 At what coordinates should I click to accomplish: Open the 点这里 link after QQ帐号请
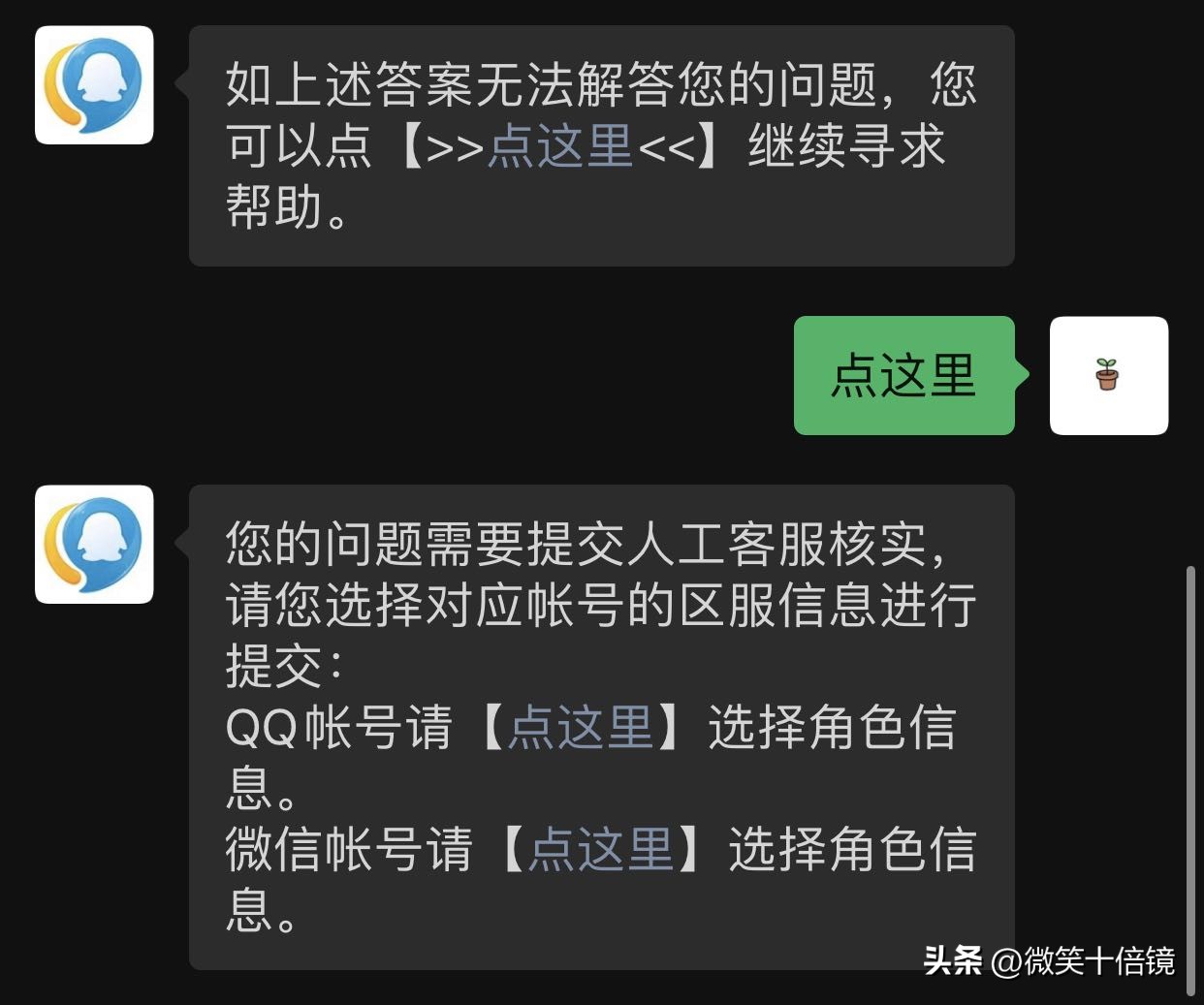point(581,727)
